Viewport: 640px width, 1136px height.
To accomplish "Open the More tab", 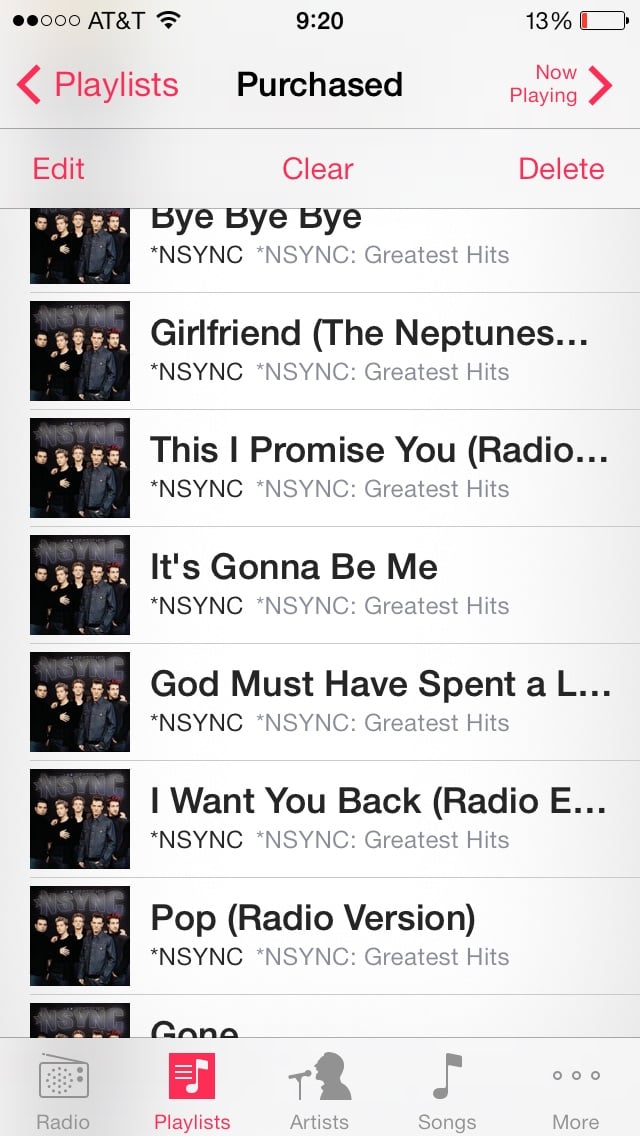I will click(576, 1090).
